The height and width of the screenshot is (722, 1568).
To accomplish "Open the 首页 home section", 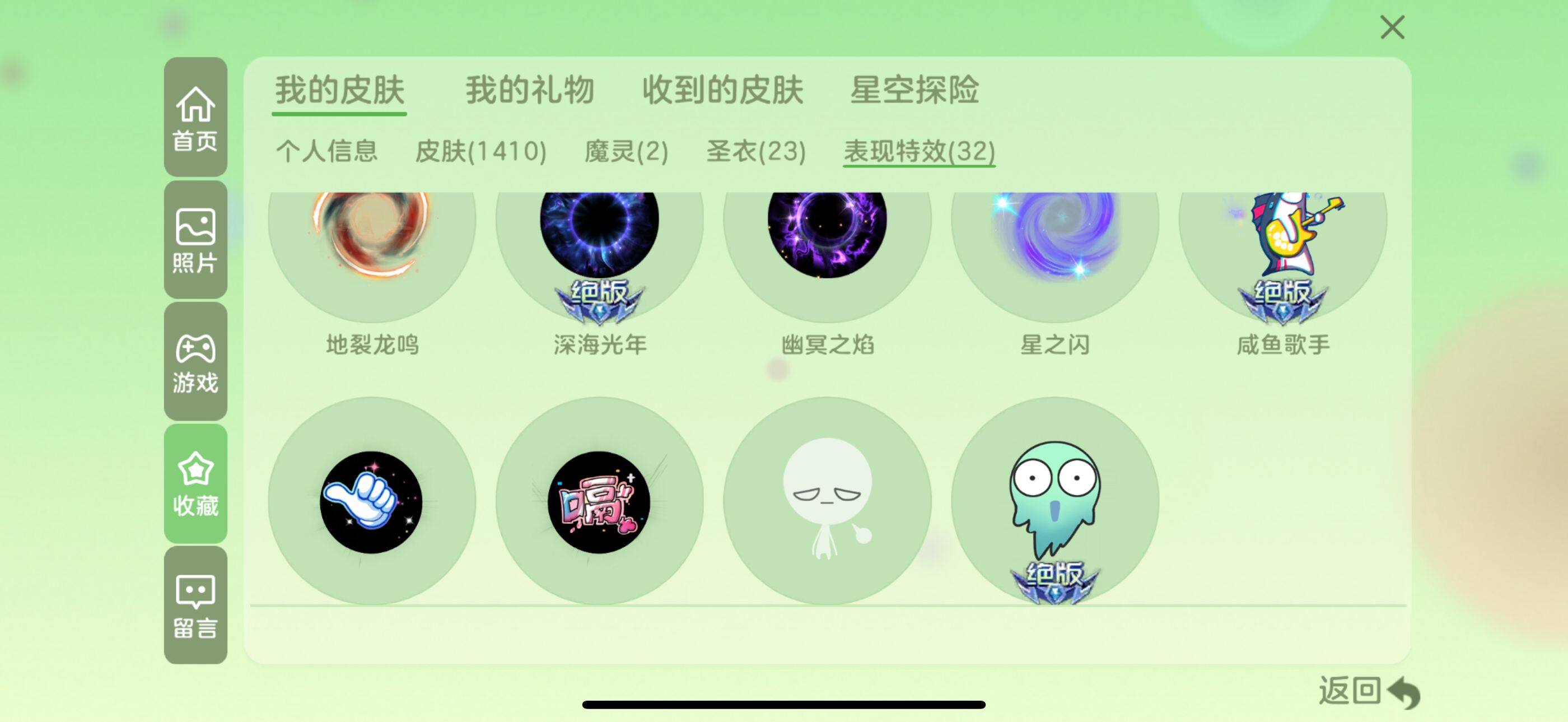I will point(195,118).
